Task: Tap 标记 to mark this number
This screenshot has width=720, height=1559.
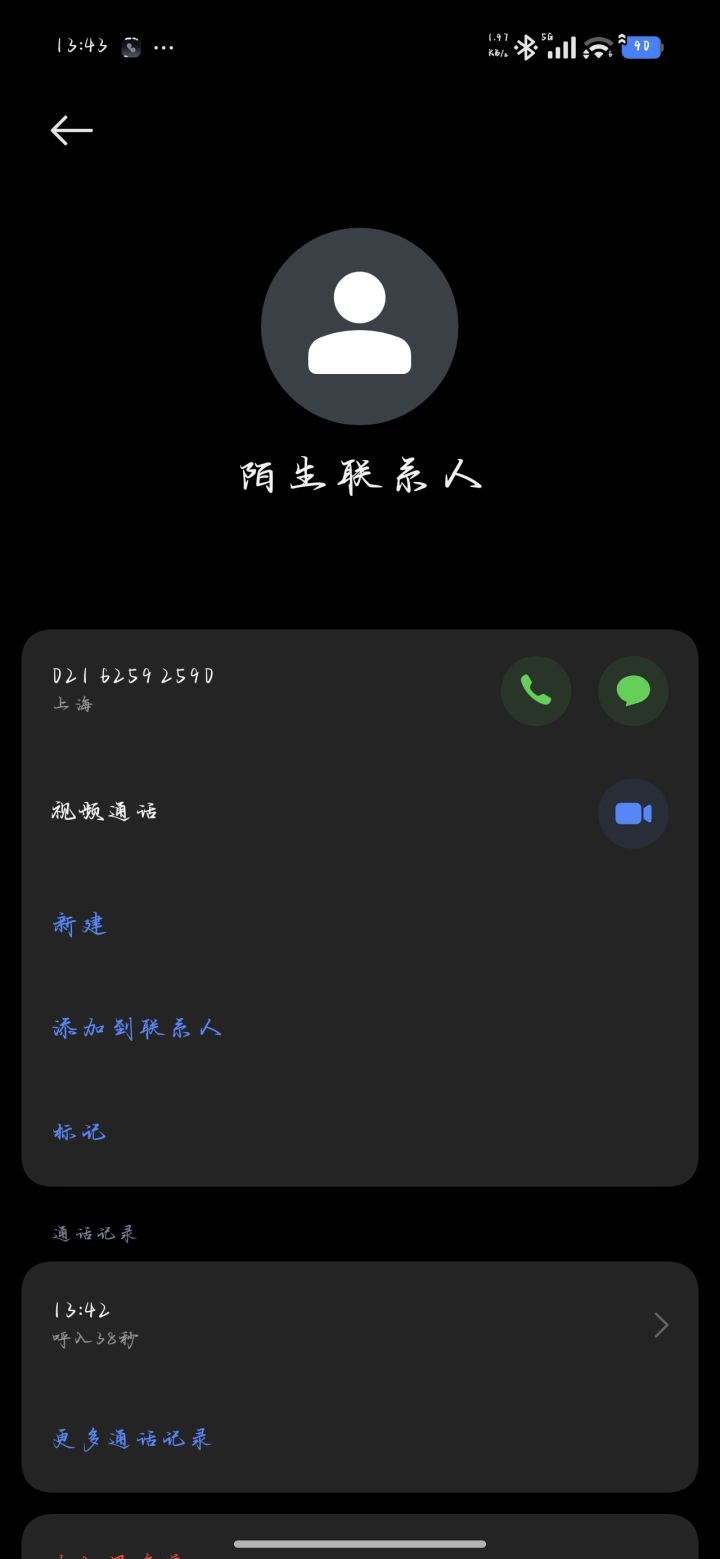Action: [78, 1131]
